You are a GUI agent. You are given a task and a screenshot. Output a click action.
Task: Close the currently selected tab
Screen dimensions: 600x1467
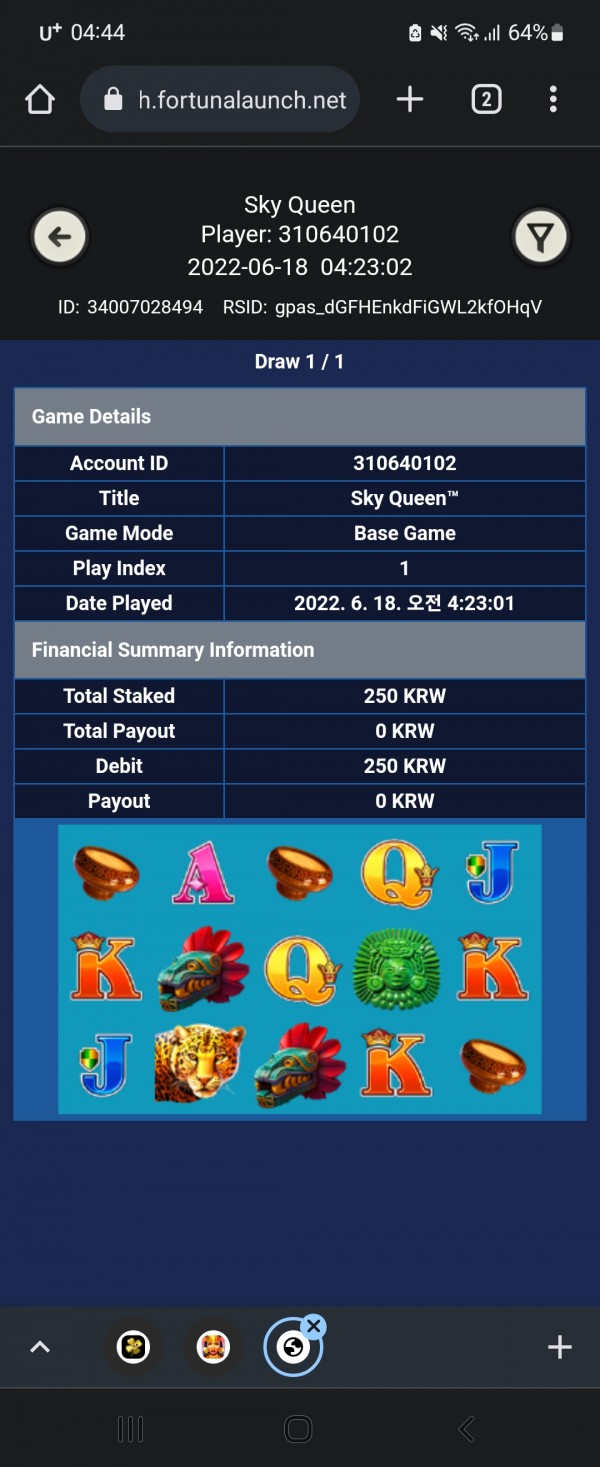pos(314,1326)
